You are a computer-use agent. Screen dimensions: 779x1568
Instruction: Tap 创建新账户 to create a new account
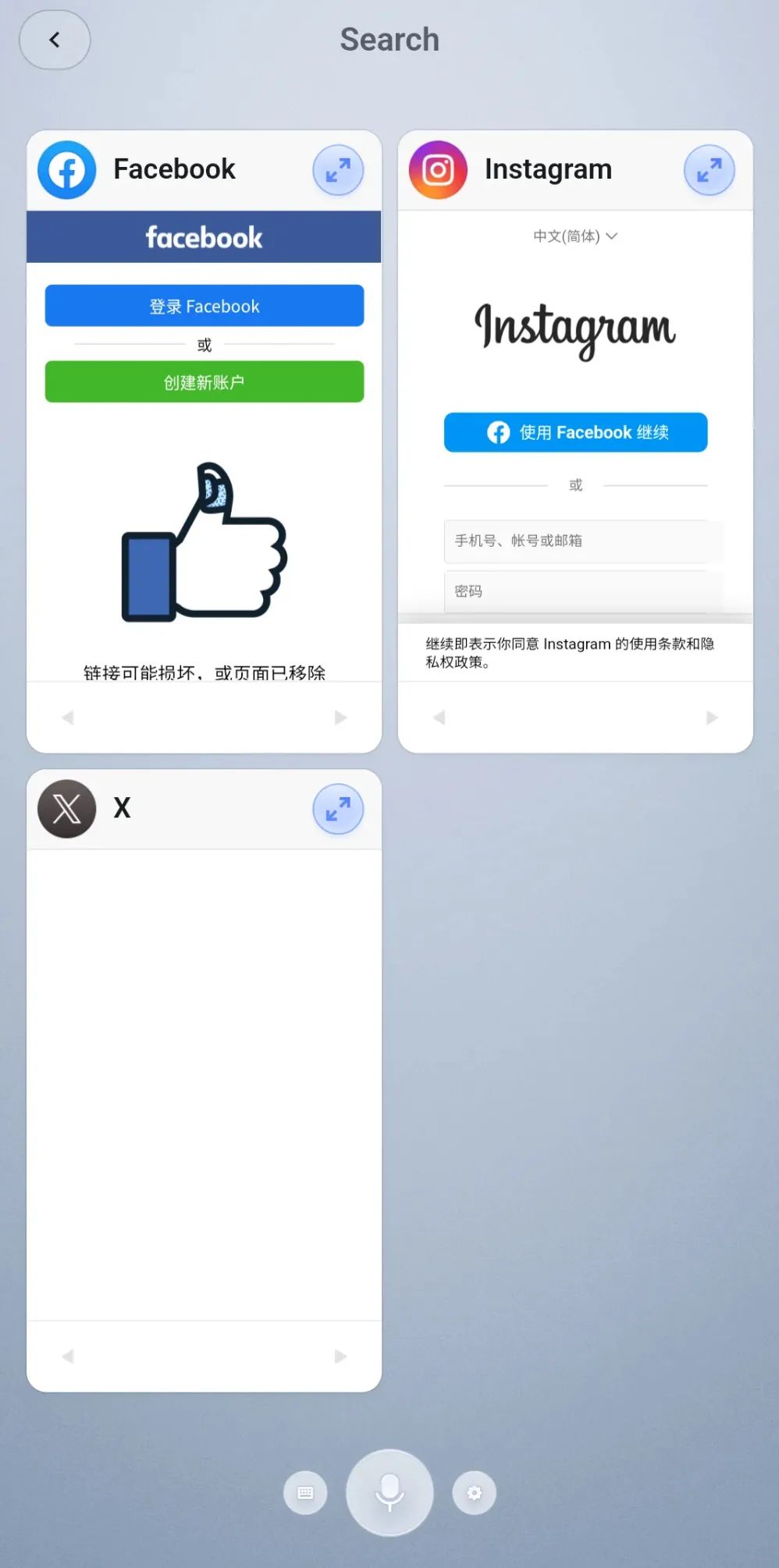[x=205, y=382]
